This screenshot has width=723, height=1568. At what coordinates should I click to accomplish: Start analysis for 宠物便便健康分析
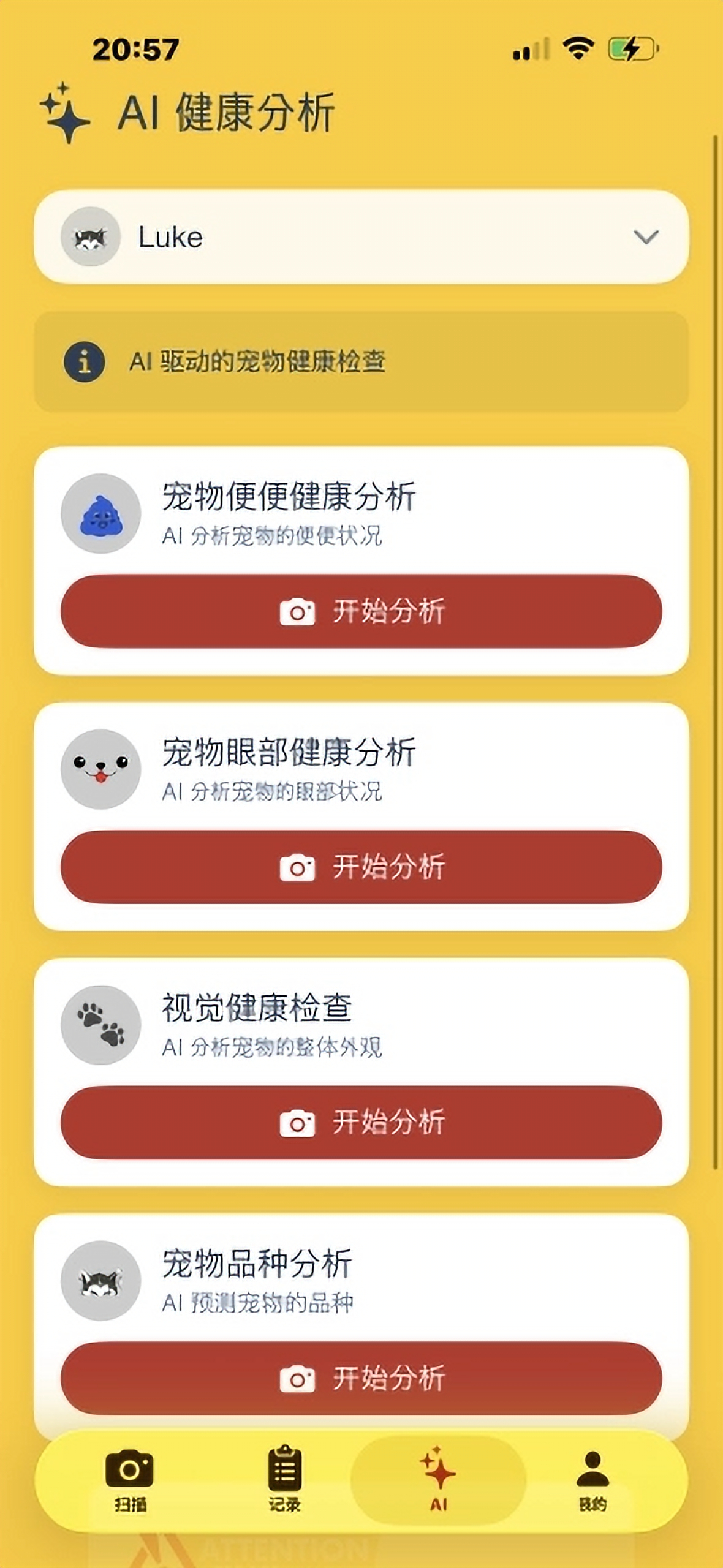[x=362, y=611]
